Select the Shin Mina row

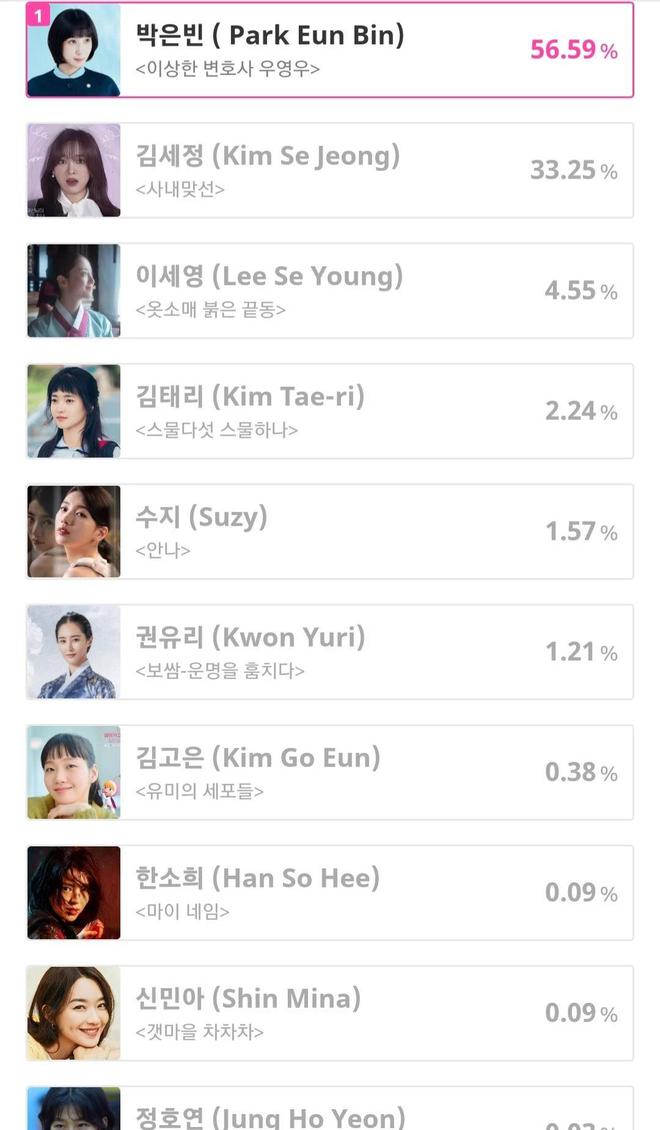[x=330, y=1013]
